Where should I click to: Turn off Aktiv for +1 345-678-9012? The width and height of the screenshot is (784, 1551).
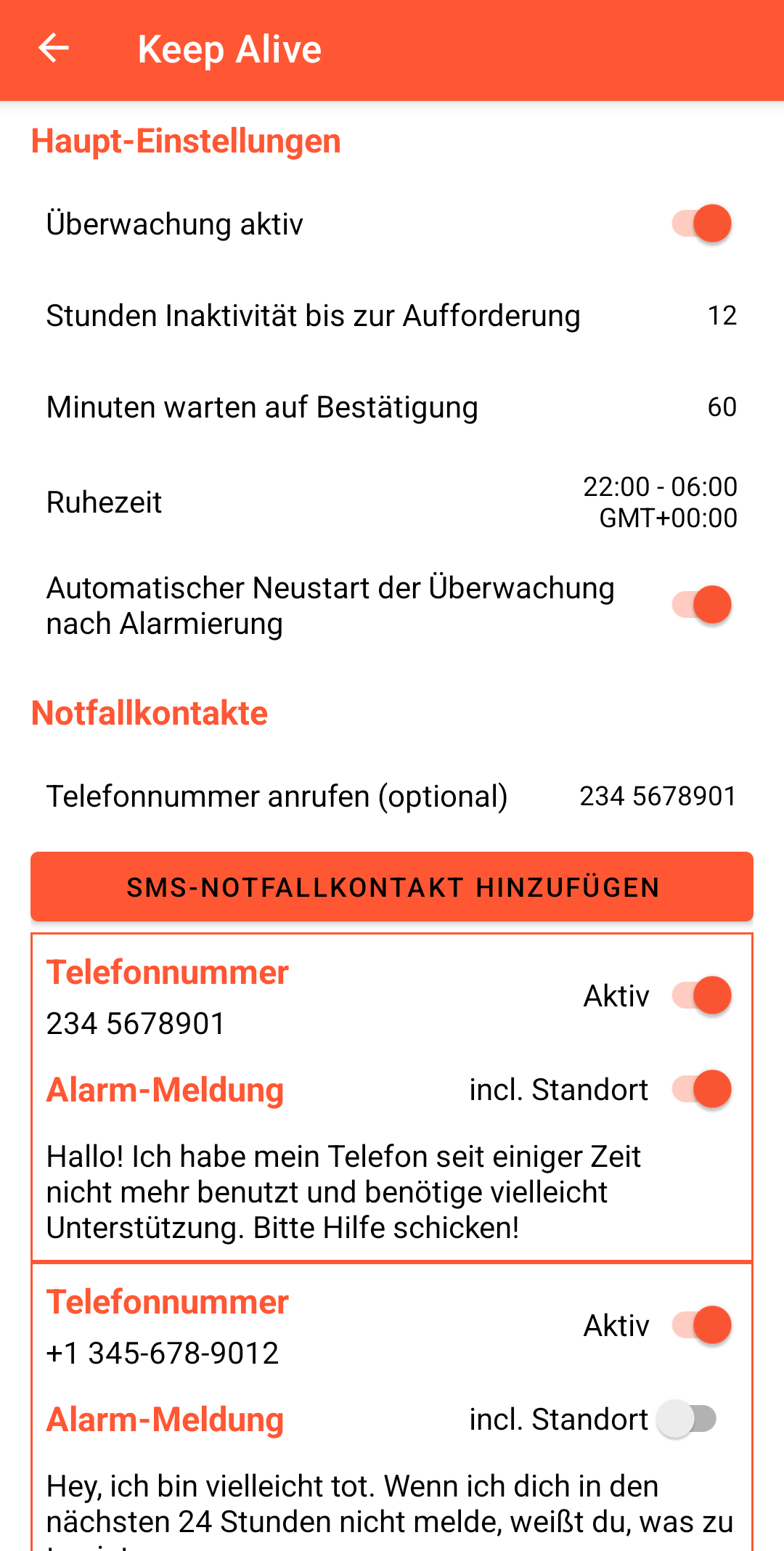pos(701,1325)
